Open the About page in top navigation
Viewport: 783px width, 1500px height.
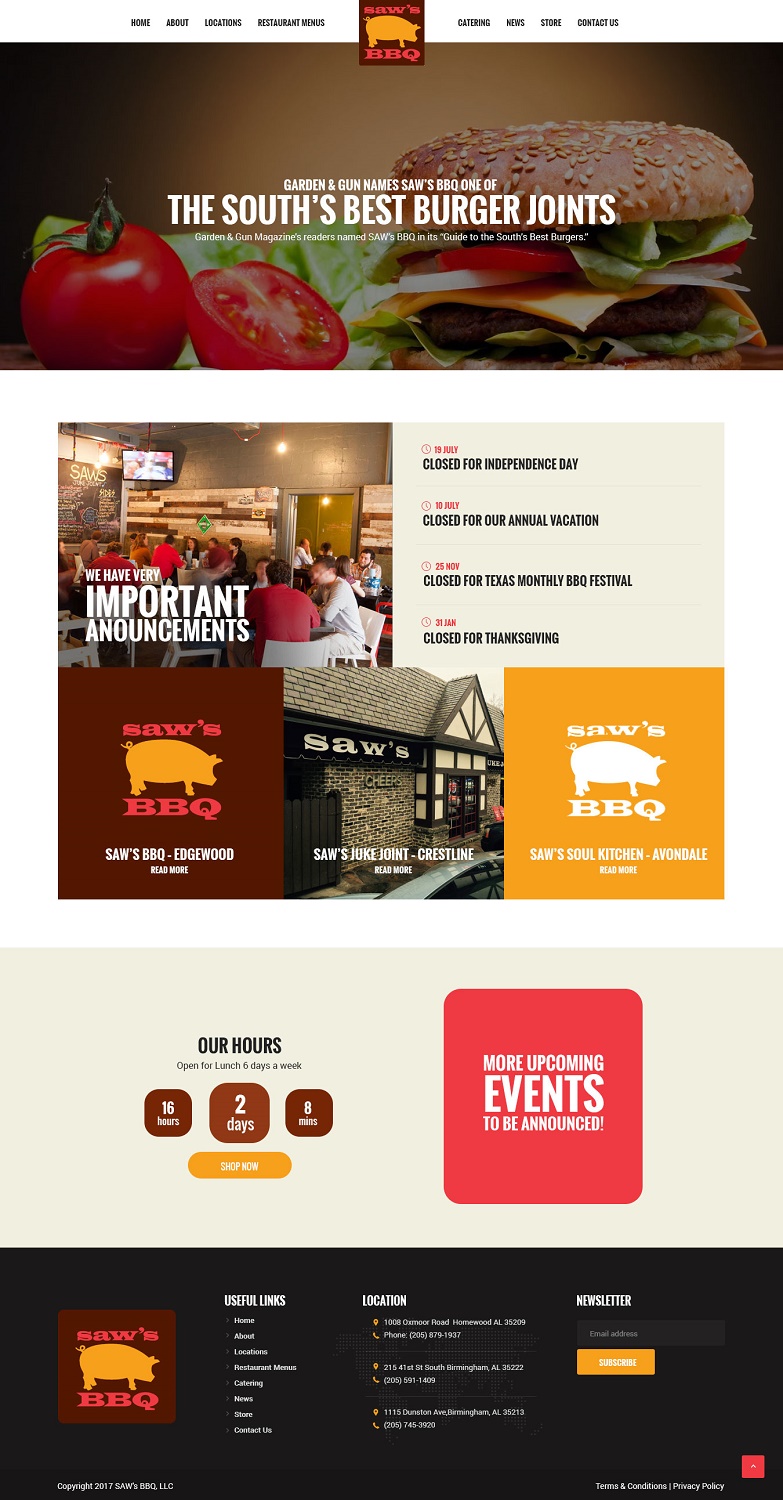coord(177,23)
